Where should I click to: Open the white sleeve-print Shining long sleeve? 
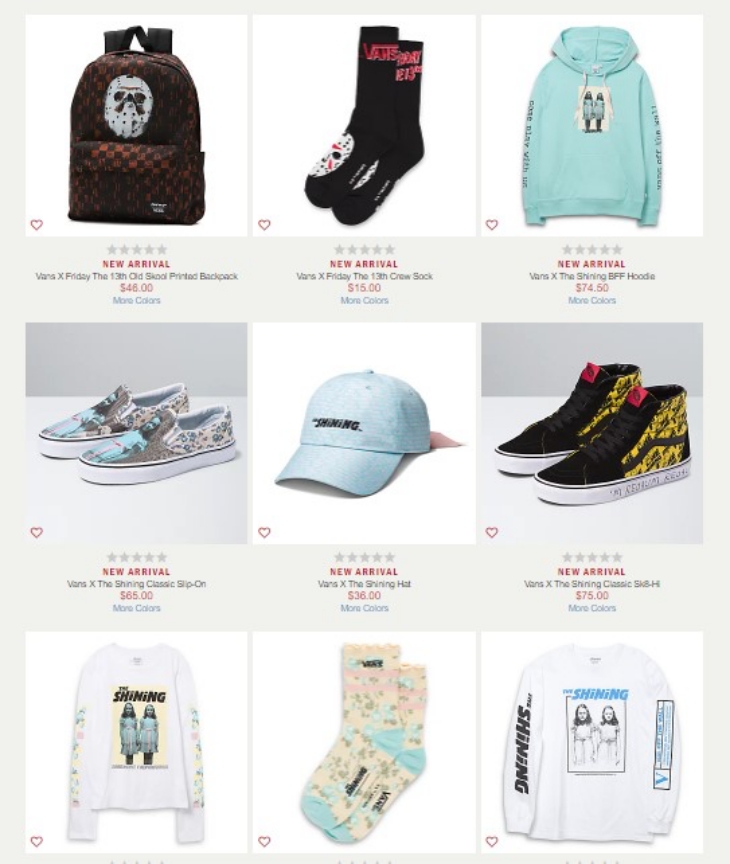[592, 740]
